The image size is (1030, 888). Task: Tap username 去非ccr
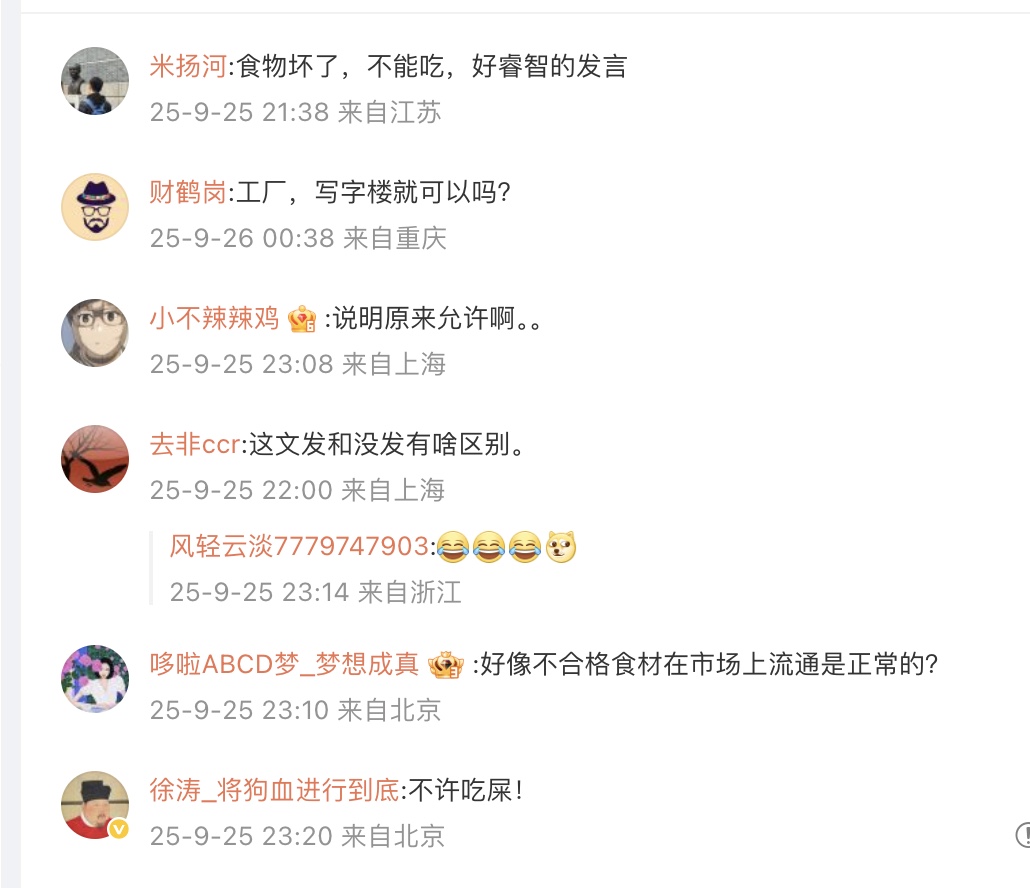(195, 445)
